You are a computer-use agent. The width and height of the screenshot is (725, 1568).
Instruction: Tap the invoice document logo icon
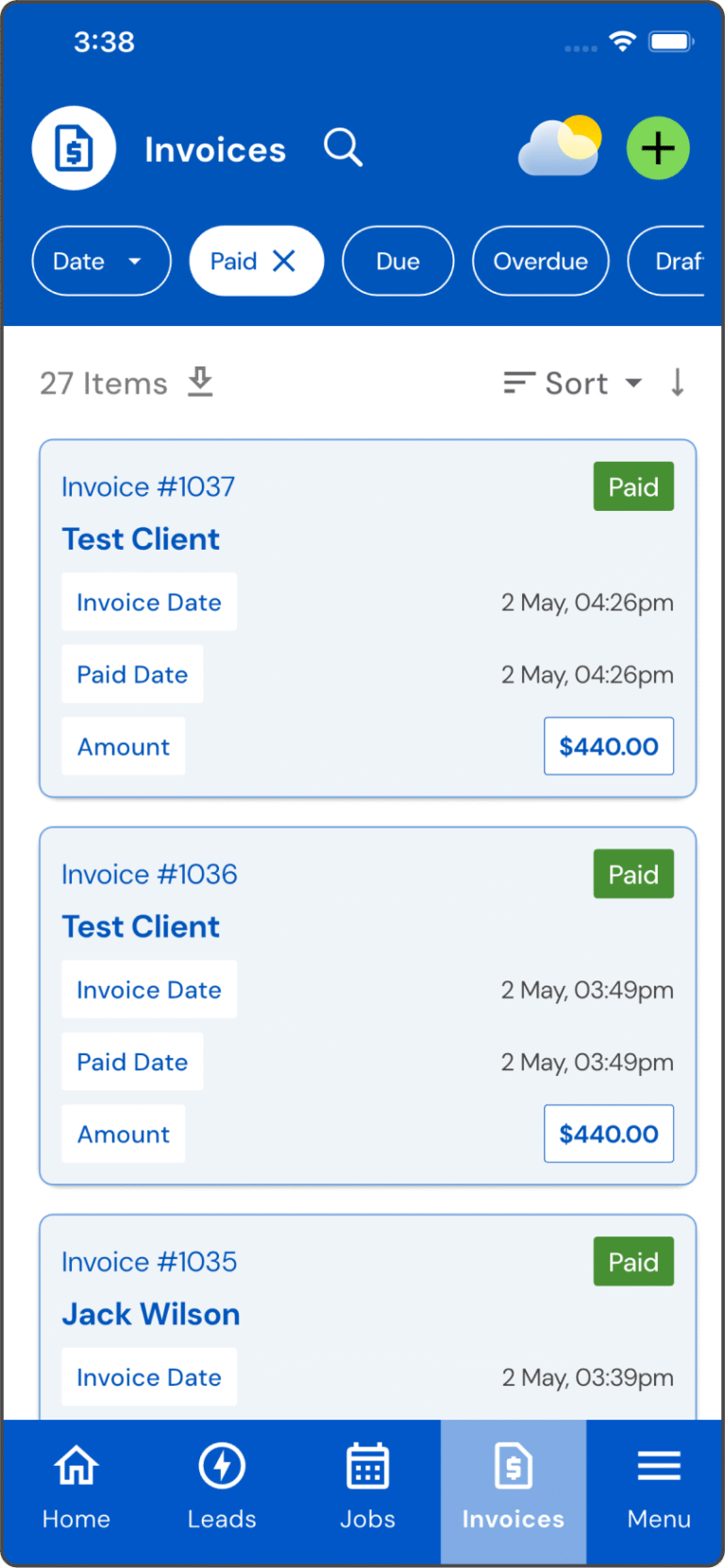point(74,147)
